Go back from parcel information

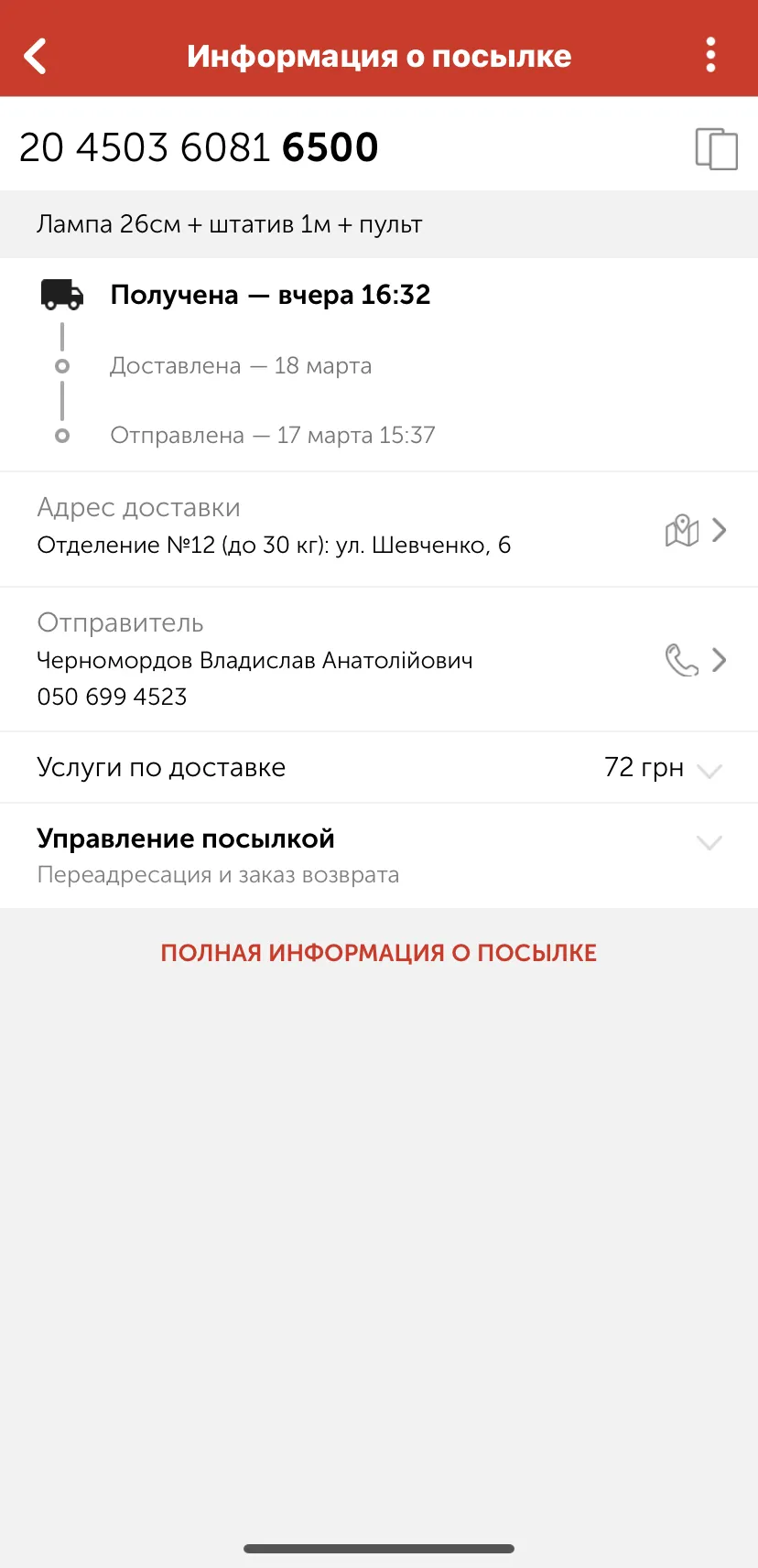36,56
